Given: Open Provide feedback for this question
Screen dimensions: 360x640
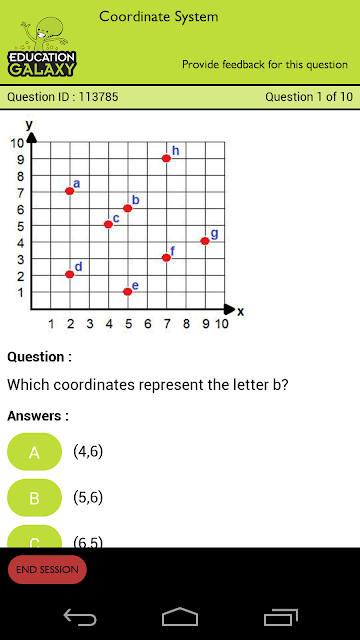Looking at the screenshot, I should coord(264,64).
